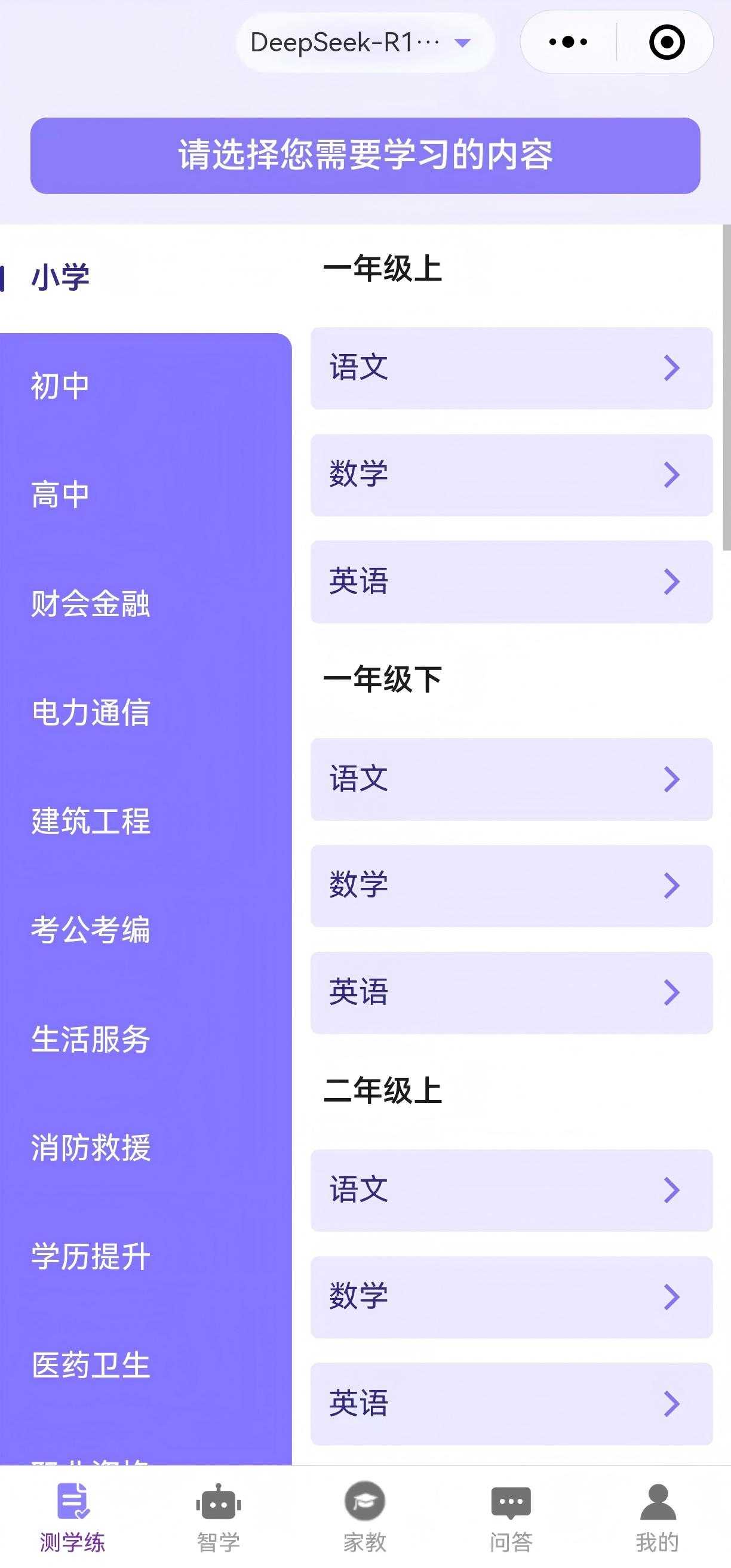Select 高中 category in sidebar
Image resolution: width=731 pixels, height=1568 pixels.
pos(61,494)
